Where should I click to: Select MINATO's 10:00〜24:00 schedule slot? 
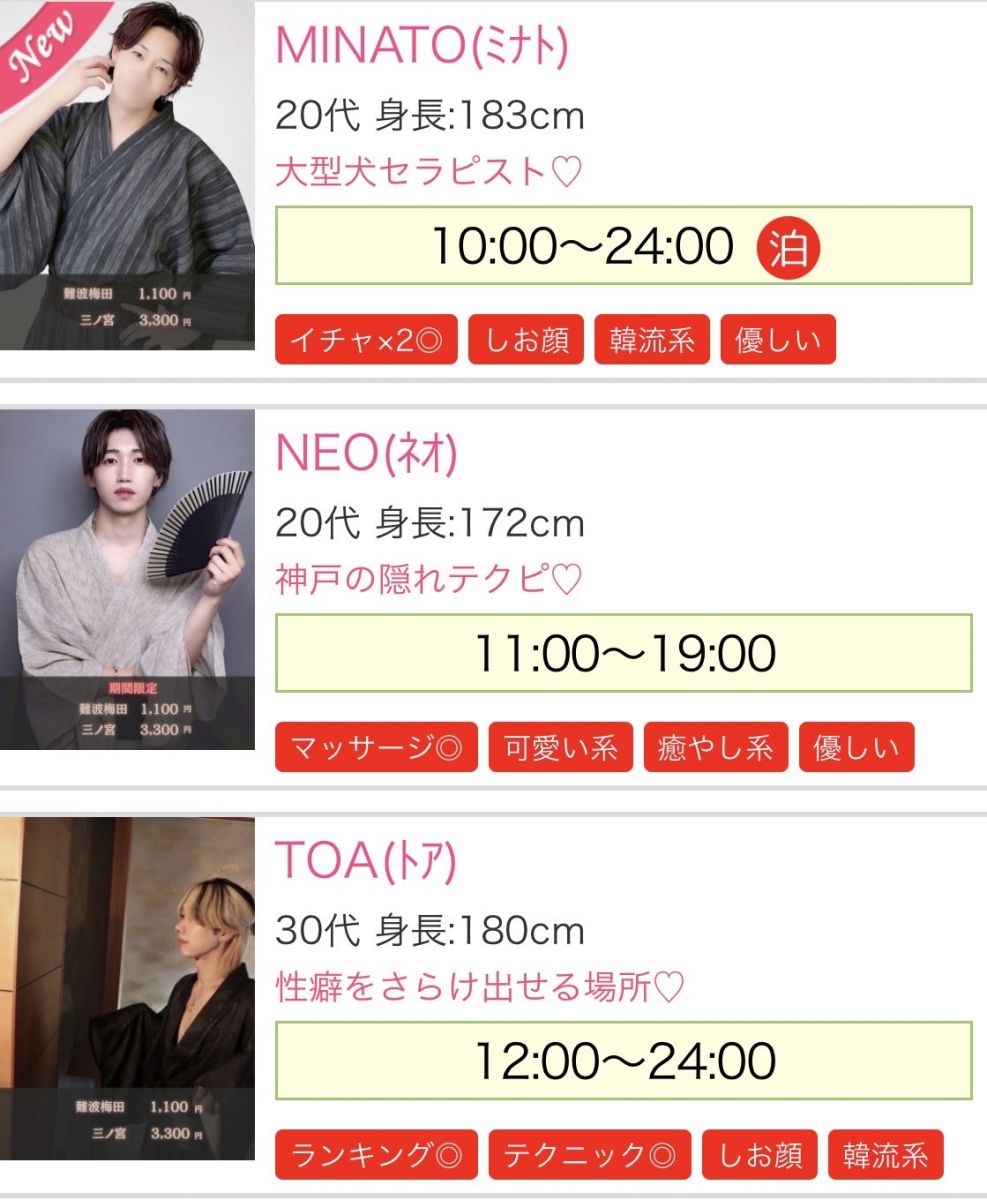tap(623, 246)
